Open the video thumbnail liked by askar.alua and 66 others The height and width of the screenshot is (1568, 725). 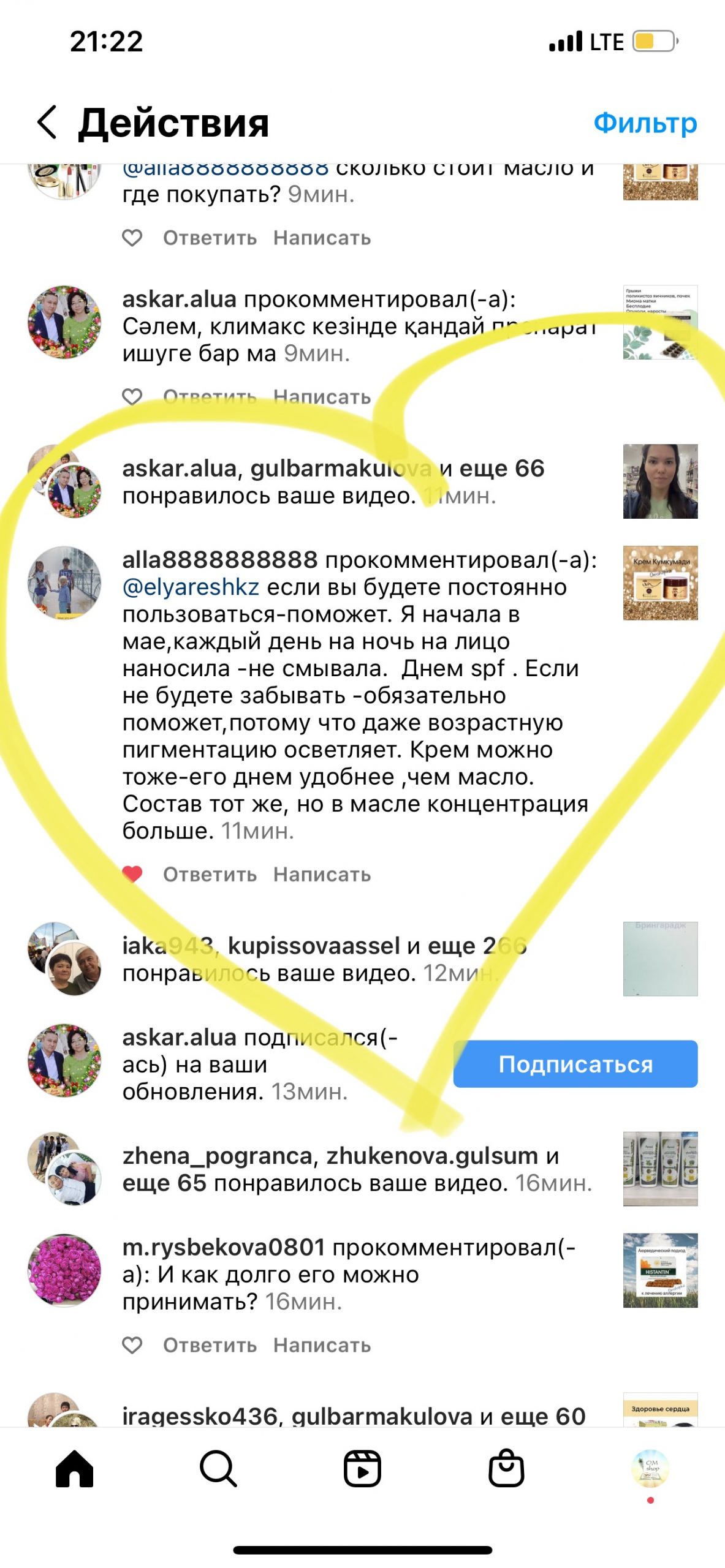[x=660, y=481]
